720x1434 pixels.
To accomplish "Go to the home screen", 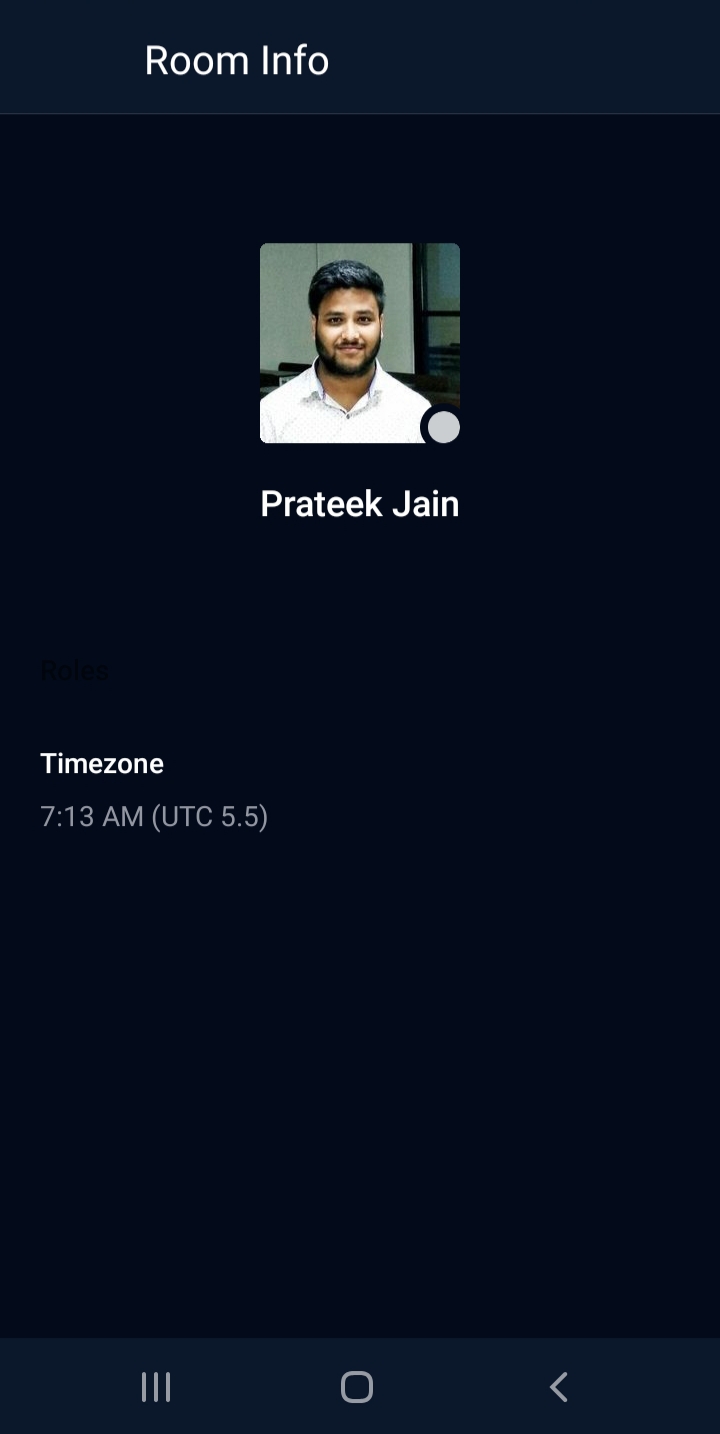I will [357, 1387].
